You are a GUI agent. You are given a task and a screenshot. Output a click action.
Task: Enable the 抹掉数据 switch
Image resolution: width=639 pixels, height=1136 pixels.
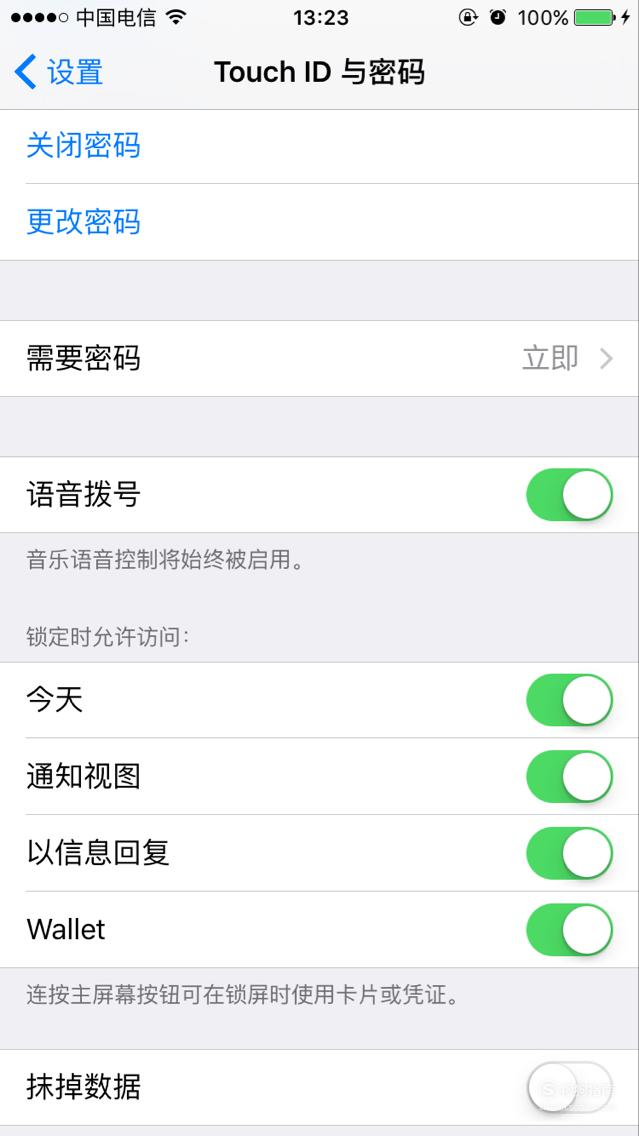569,1087
